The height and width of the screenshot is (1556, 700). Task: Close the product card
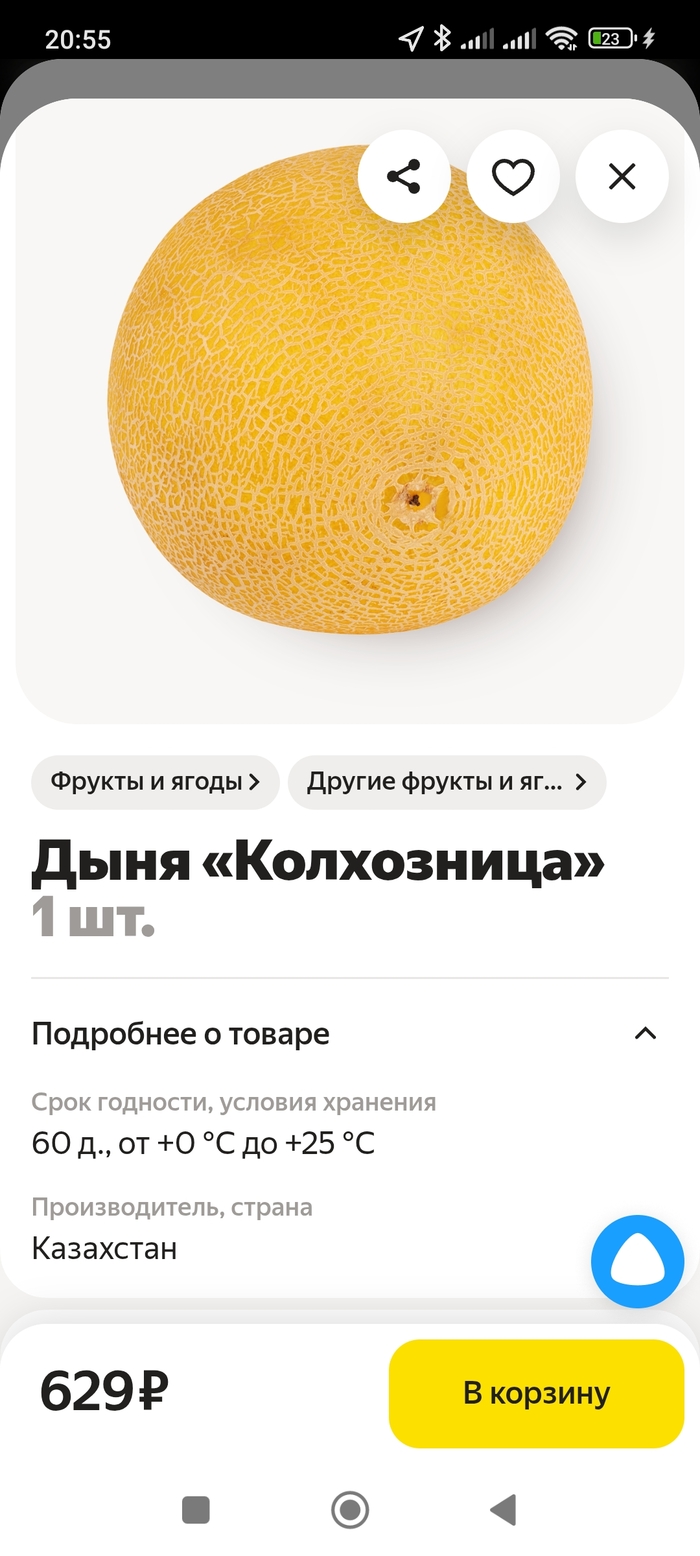[x=622, y=177]
